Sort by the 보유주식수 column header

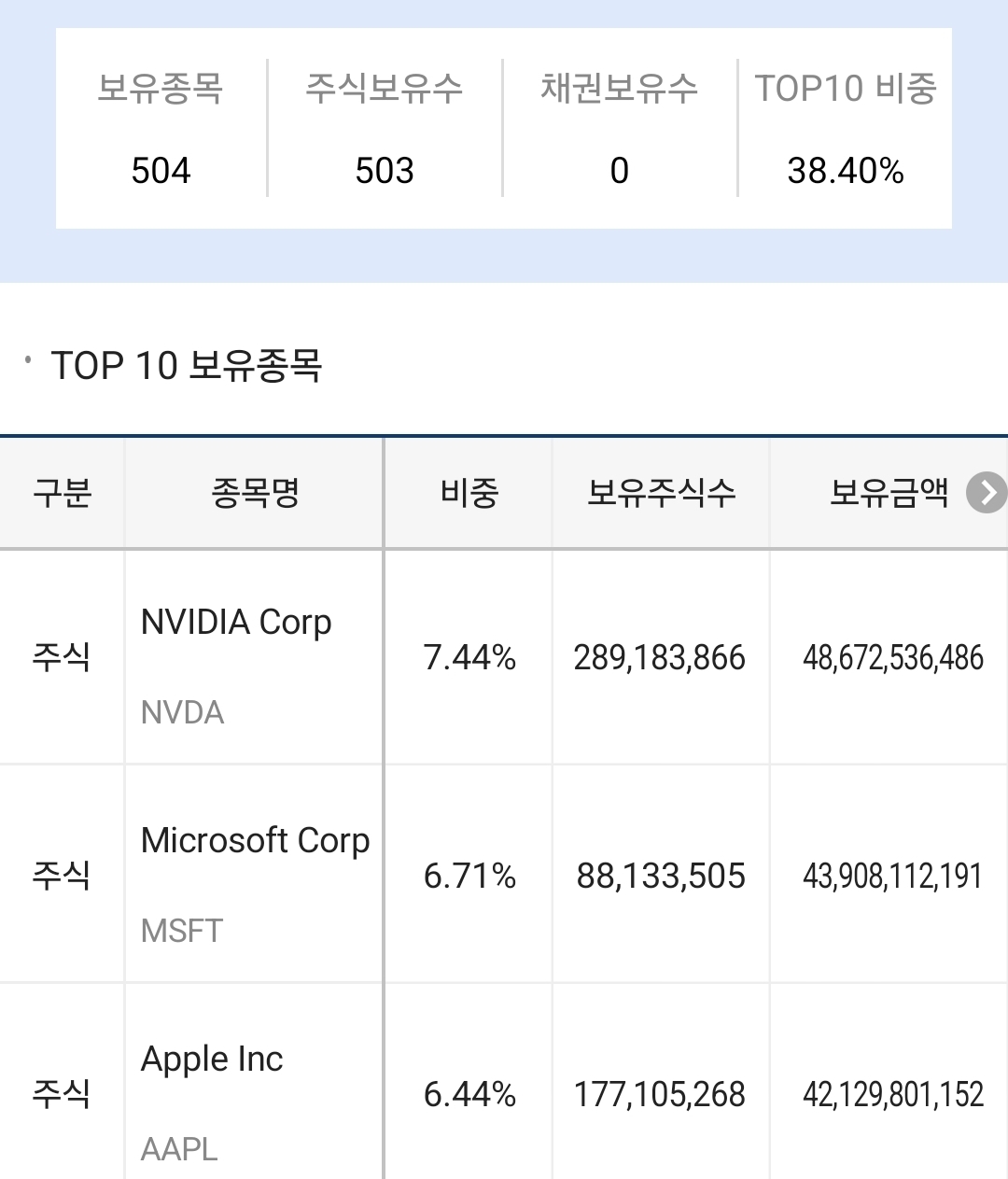[x=660, y=494]
